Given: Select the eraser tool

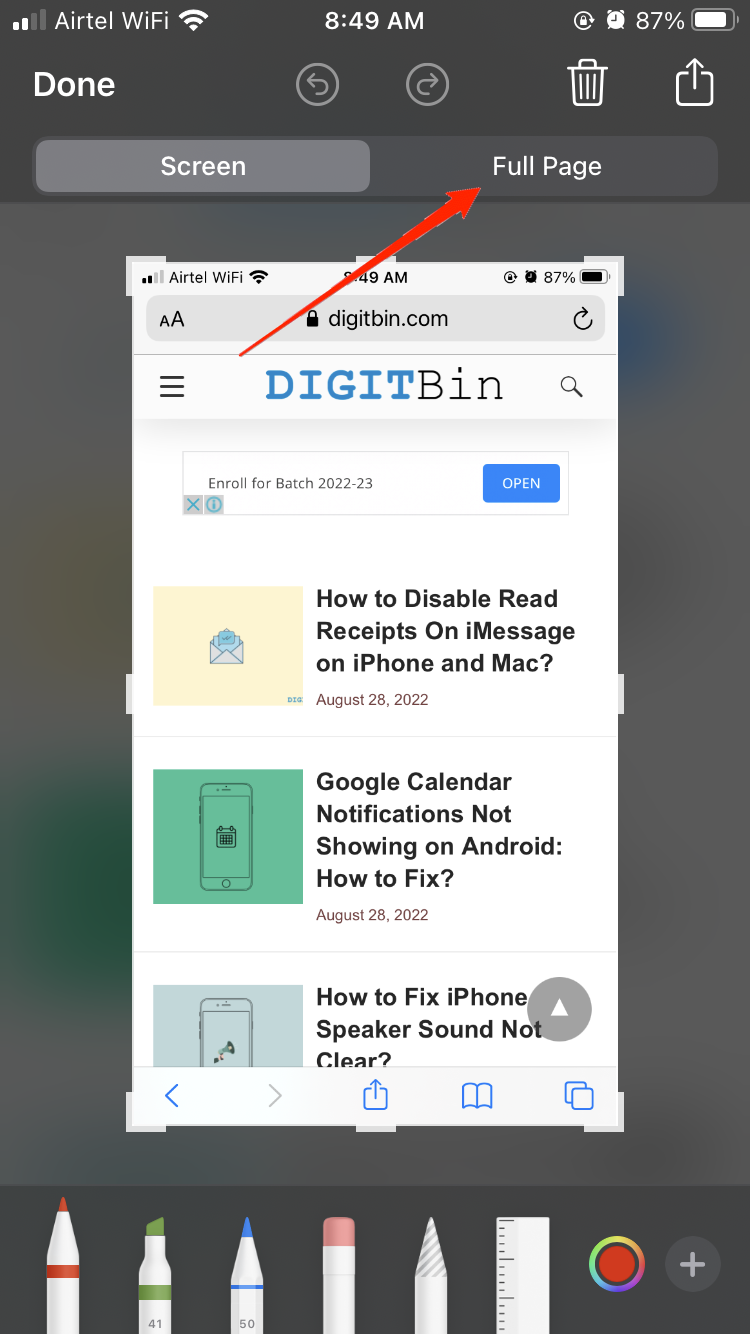Looking at the screenshot, I should 339,1272.
